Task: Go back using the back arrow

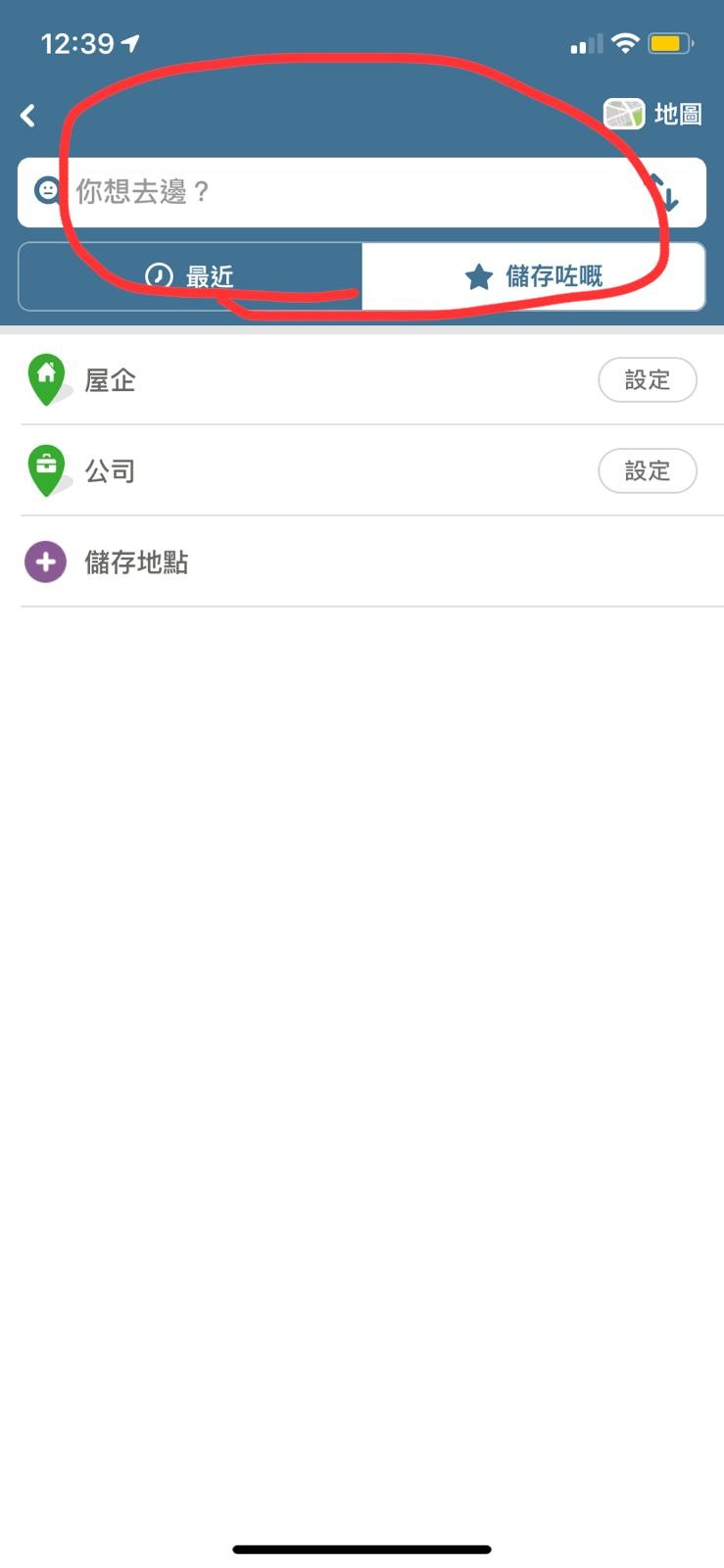Action: coord(28,116)
